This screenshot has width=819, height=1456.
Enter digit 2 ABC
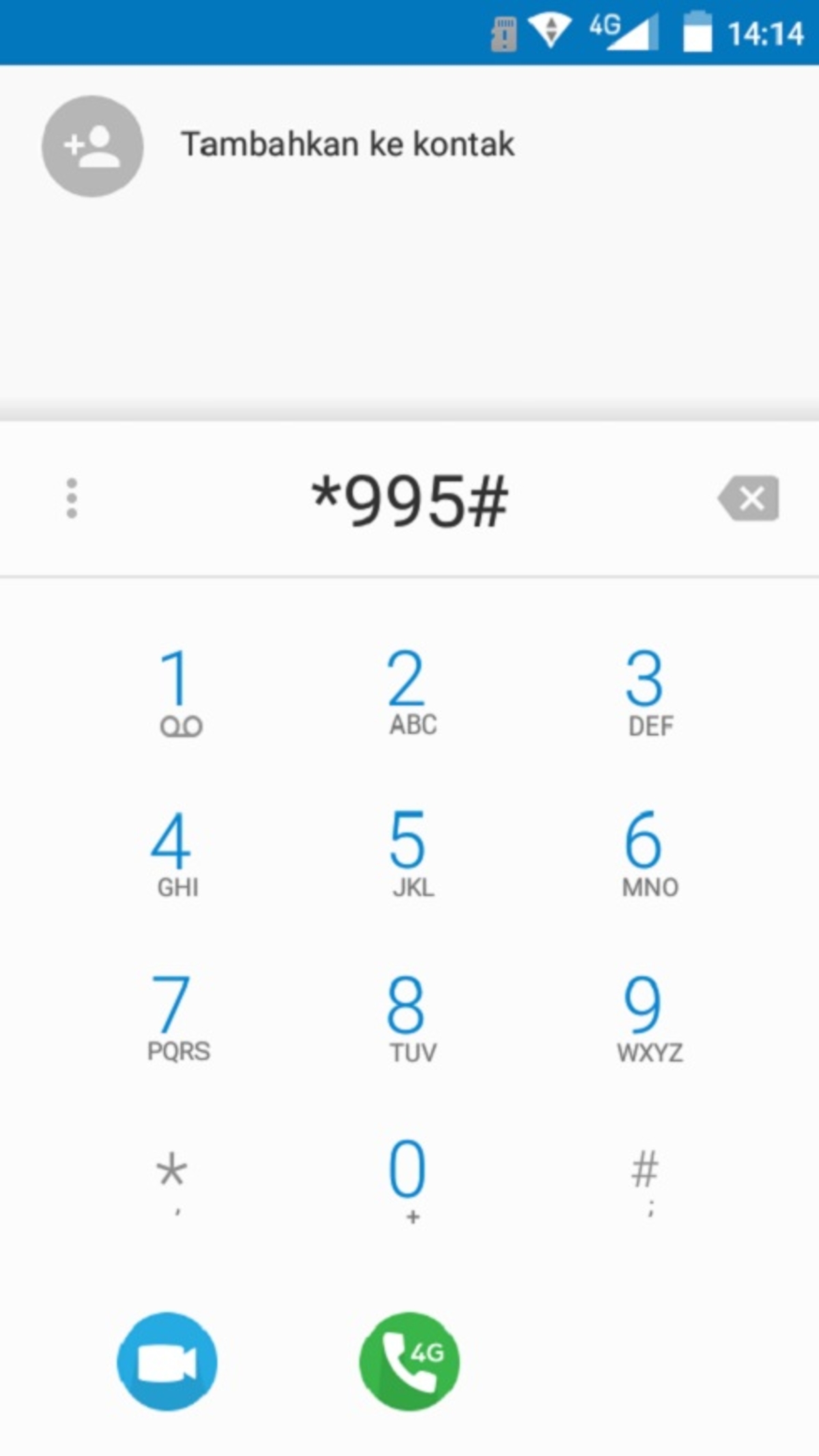coord(409,691)
